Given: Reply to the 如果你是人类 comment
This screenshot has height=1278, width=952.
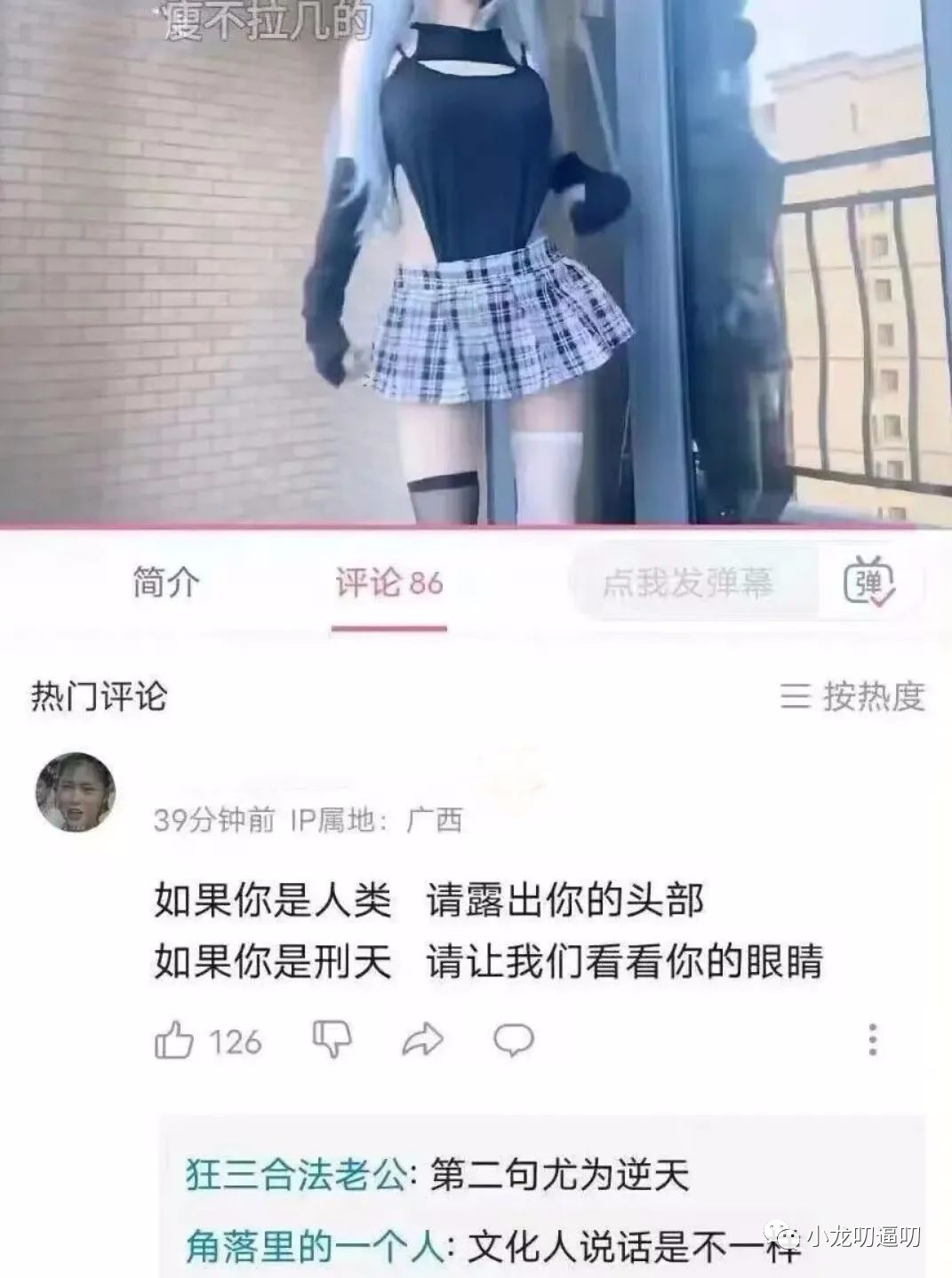Looking at the screenshot, I should click(514, 1039).
